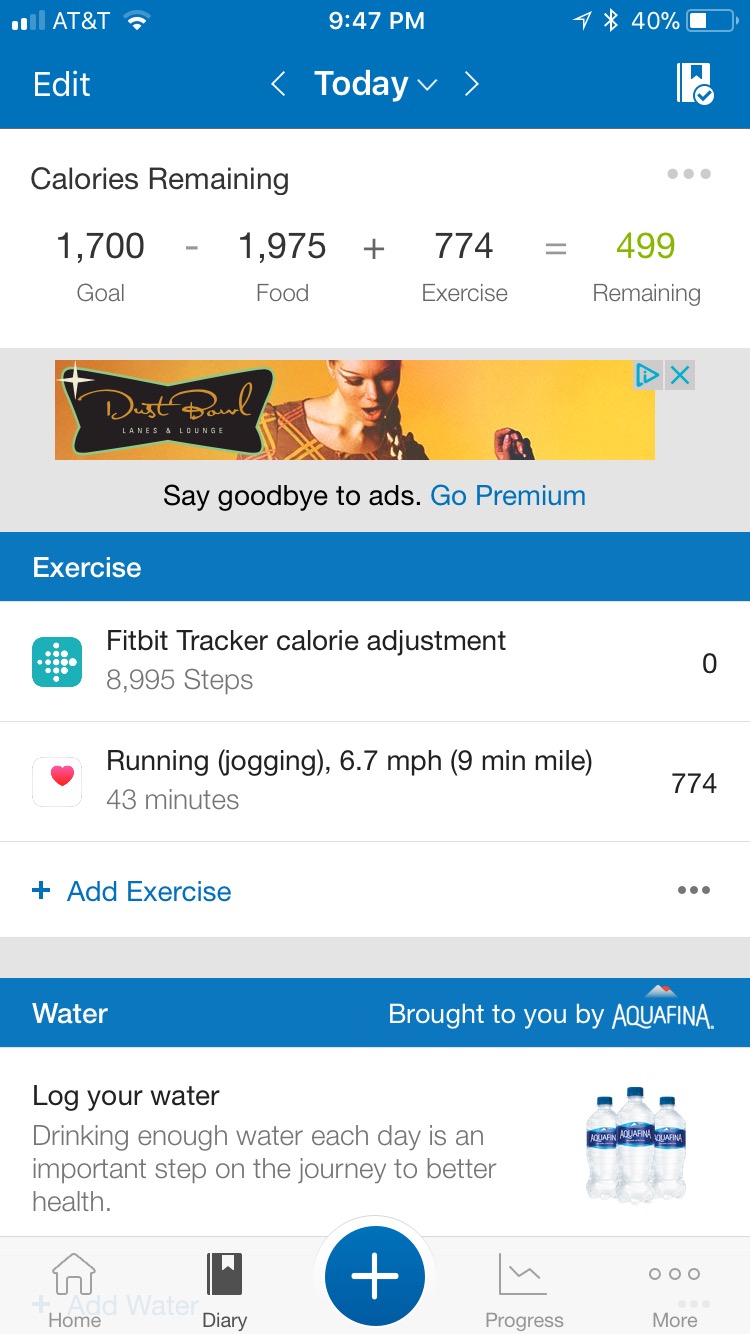Go to the next day arrow
The image size is (750, 1334).
click(472, 84)
